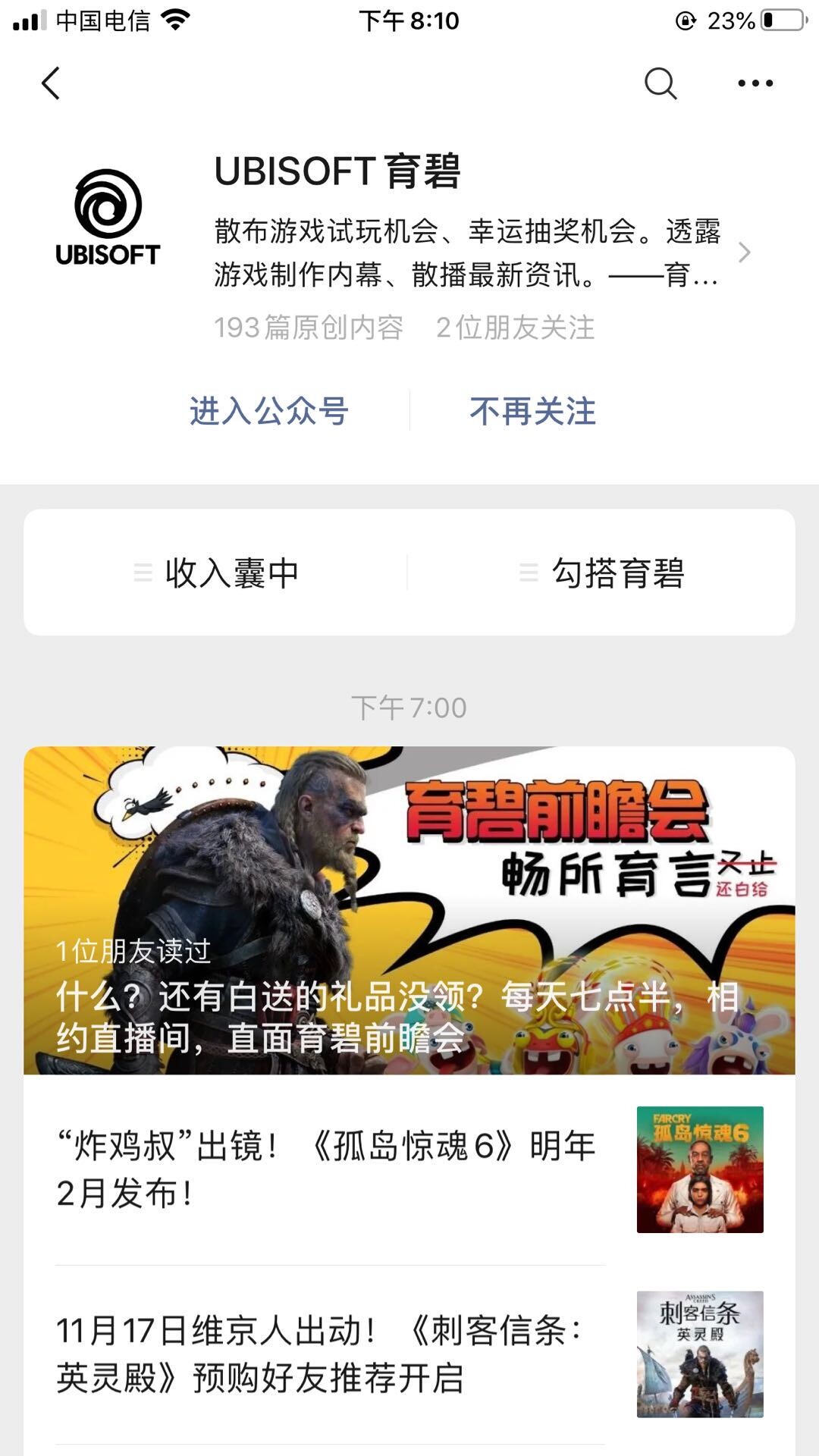Open search within this official account
Viewport: 819px width, 1456px height.
coord(660,83)
